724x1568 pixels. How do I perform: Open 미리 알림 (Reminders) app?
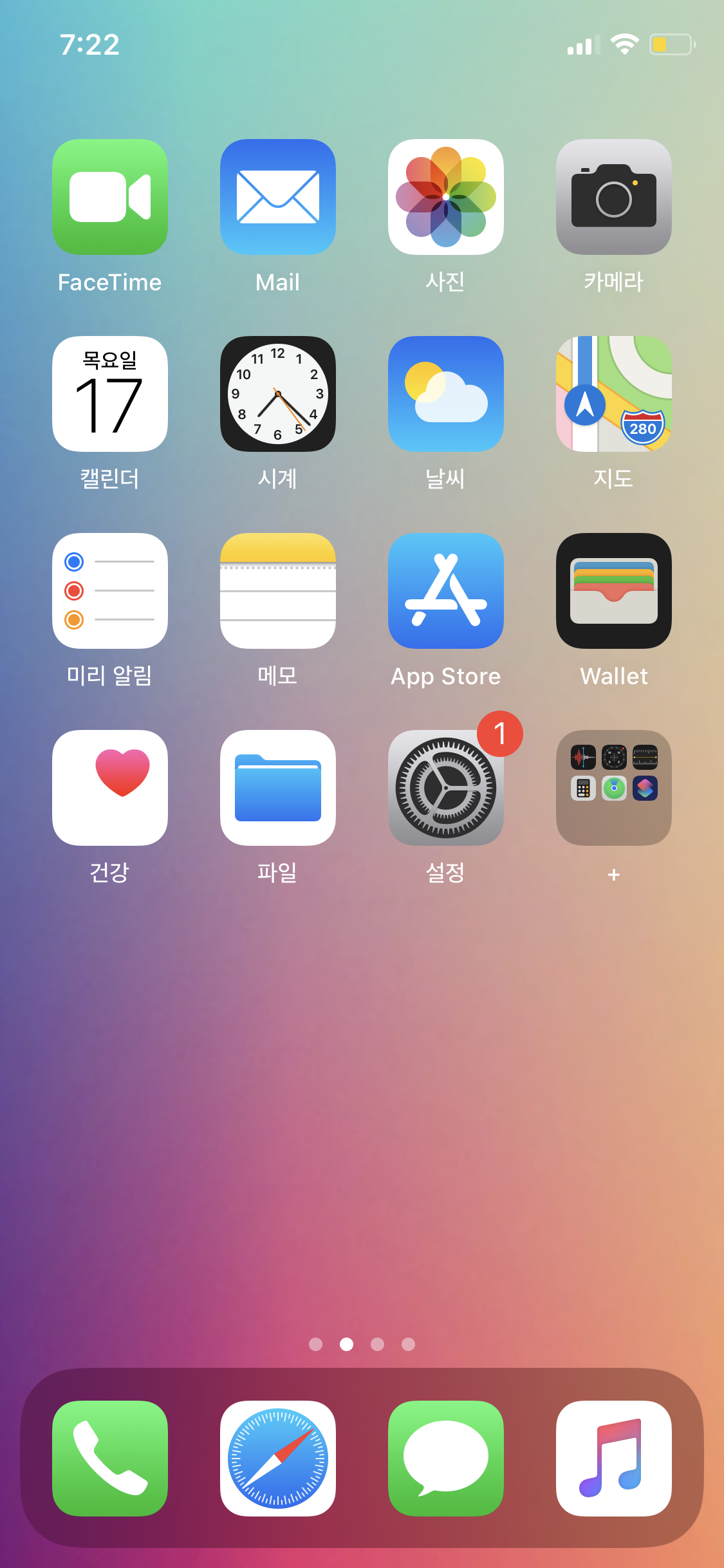[x=110, y=591]
